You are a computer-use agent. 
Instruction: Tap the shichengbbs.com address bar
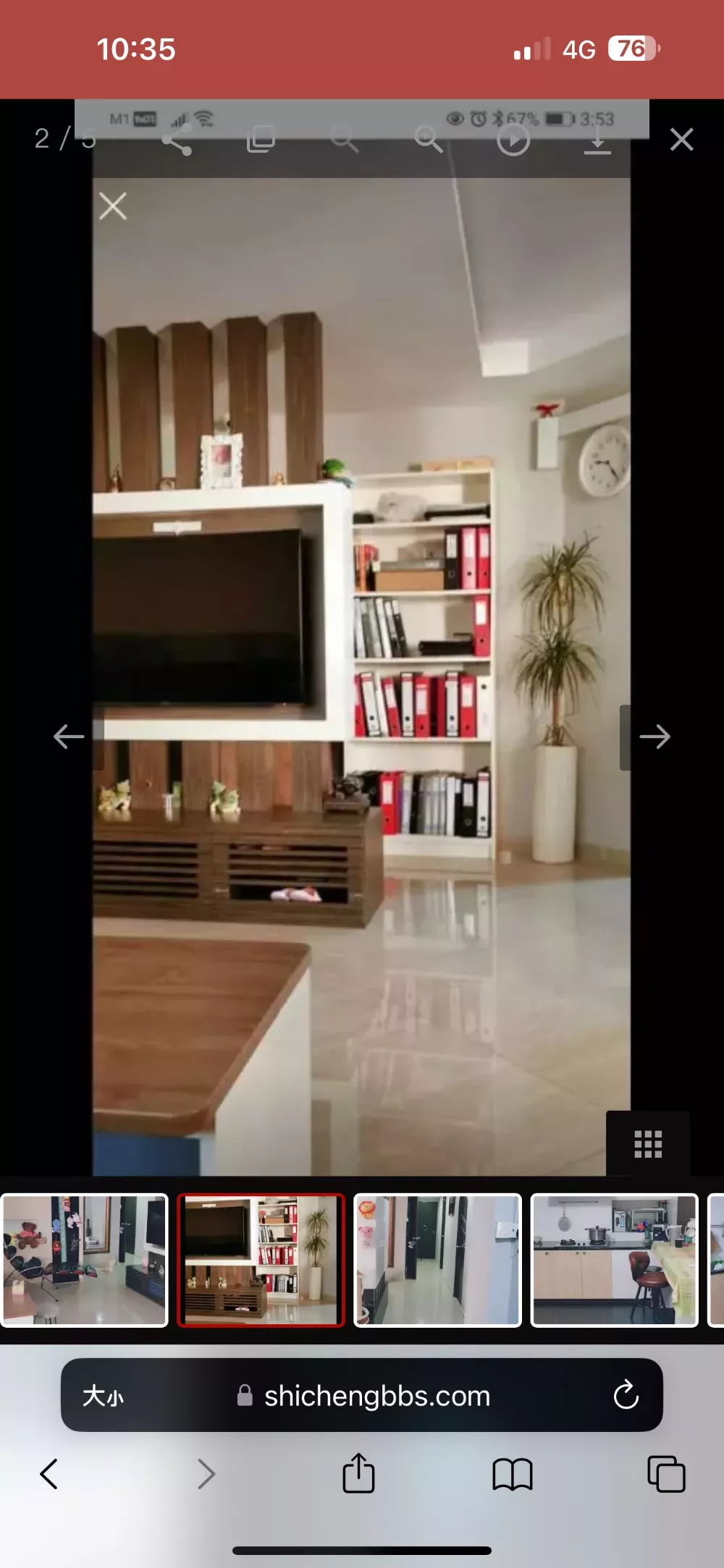tap(362, 1395)
